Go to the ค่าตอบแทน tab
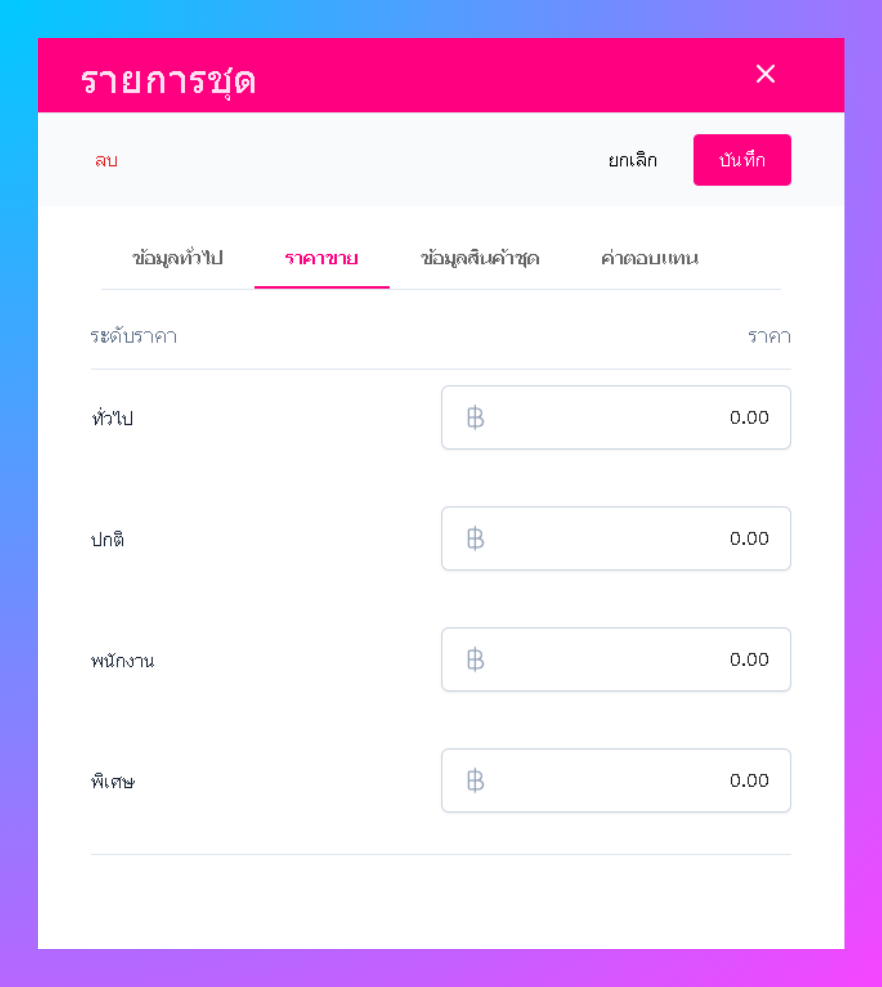Image resolution: width=882 pixels, height=987 pixels. click(649, 259)
